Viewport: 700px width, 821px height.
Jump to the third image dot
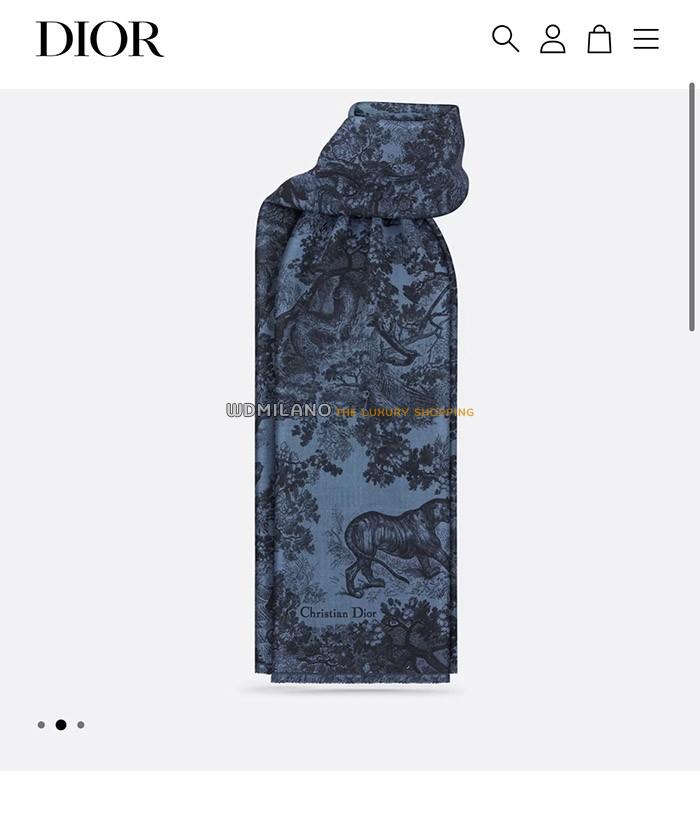[x=81, y=725]
